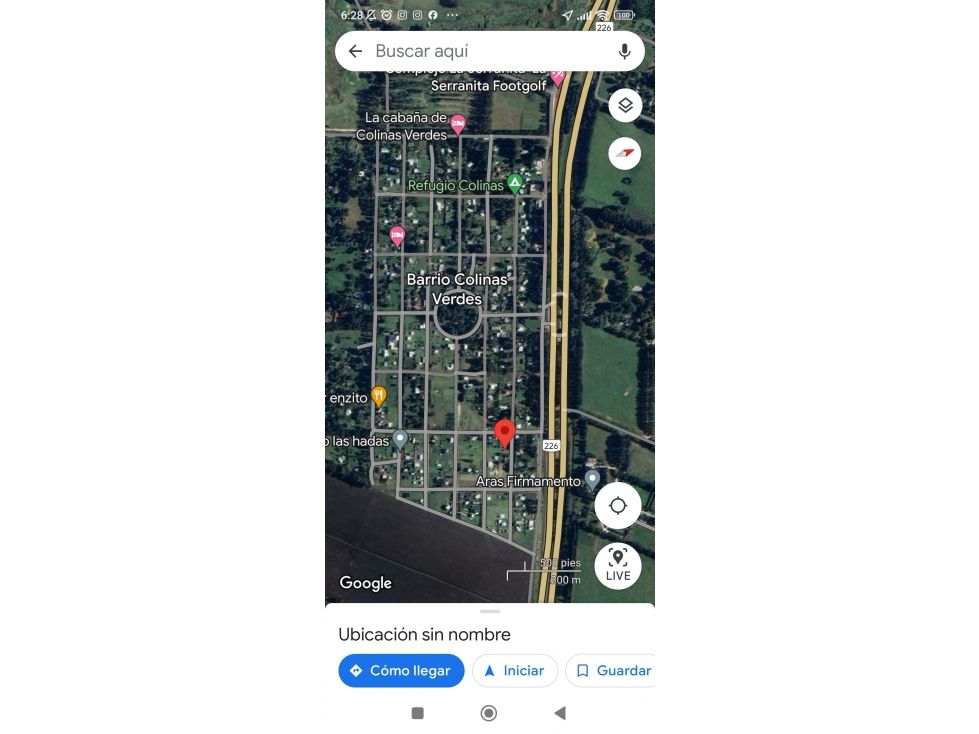Open La cabaña de Colinas Verdes pin
The image size is (979, 734).
pos(458,125)
